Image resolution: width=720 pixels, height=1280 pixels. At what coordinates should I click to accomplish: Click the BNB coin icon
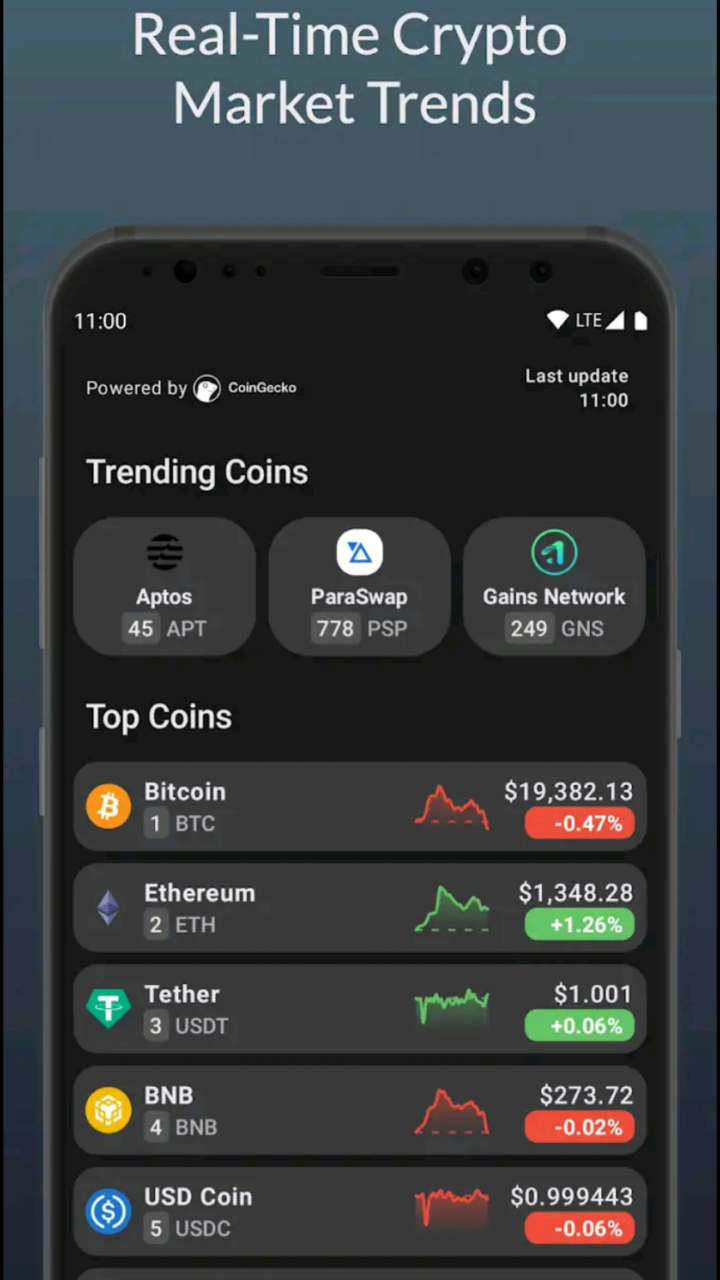point(108,1110)
